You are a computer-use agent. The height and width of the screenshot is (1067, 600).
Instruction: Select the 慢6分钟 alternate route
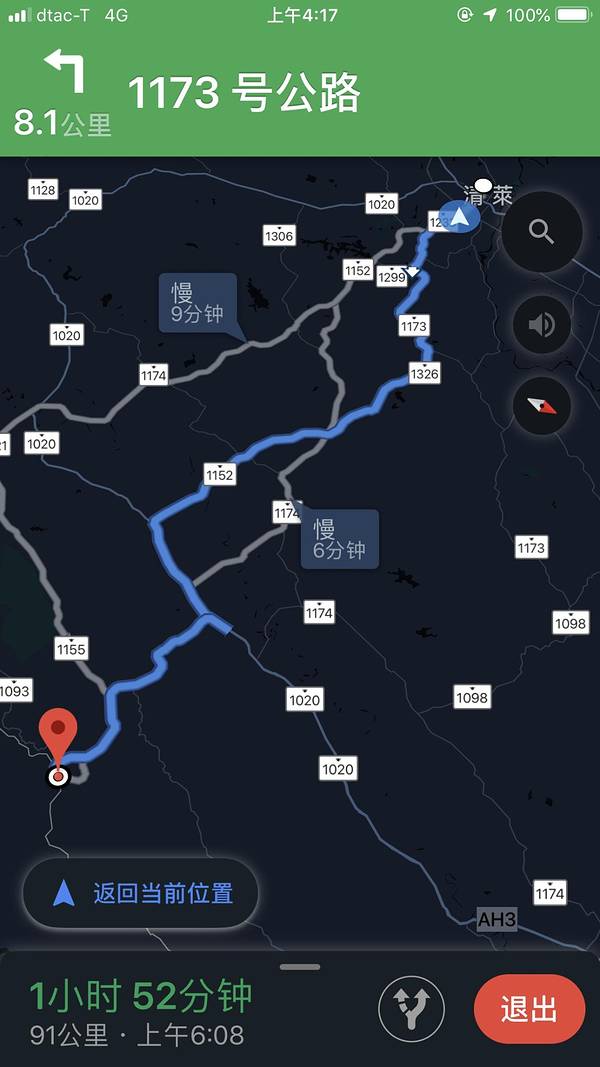340,538
